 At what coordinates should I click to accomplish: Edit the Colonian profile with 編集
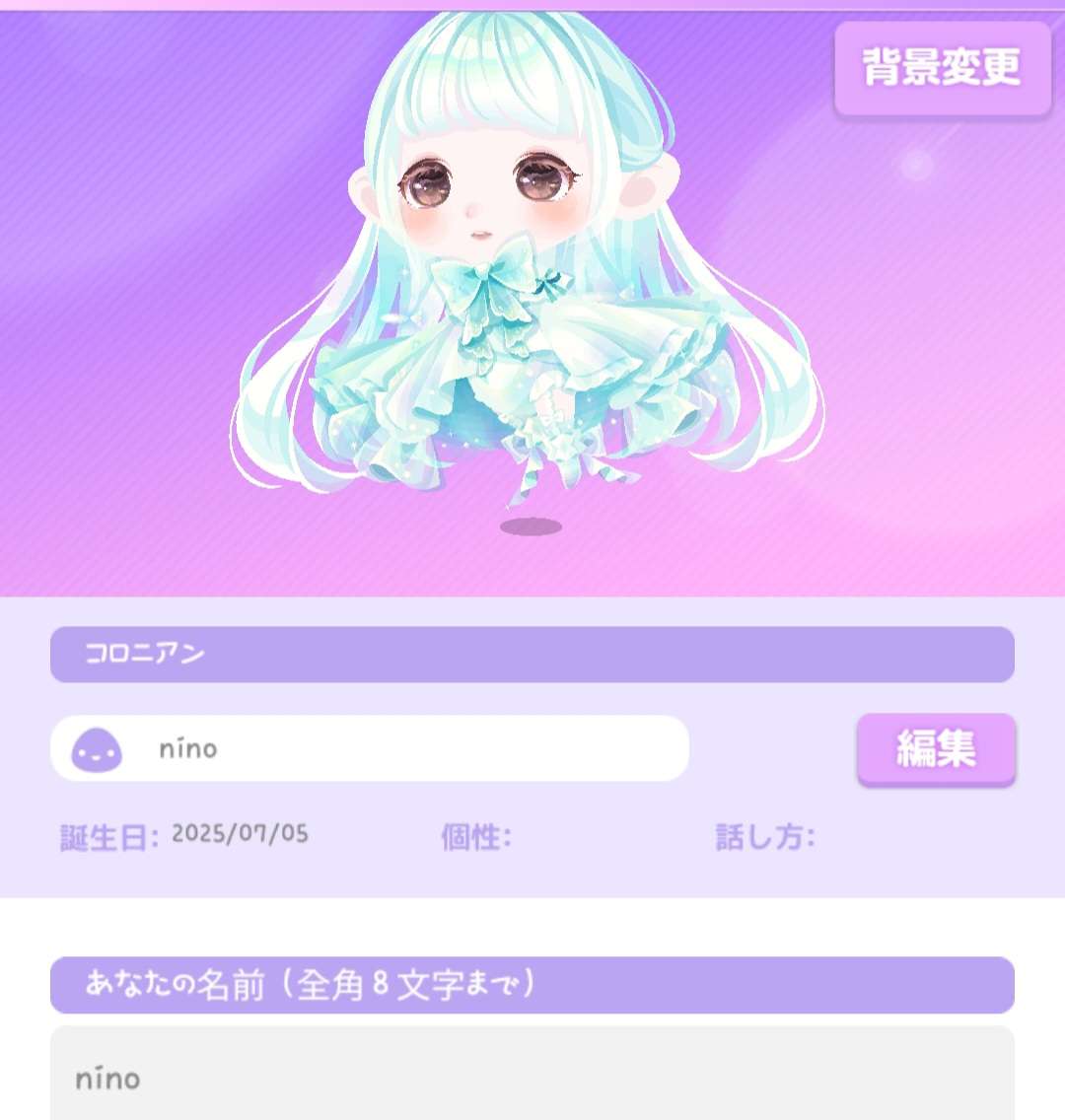935,749
